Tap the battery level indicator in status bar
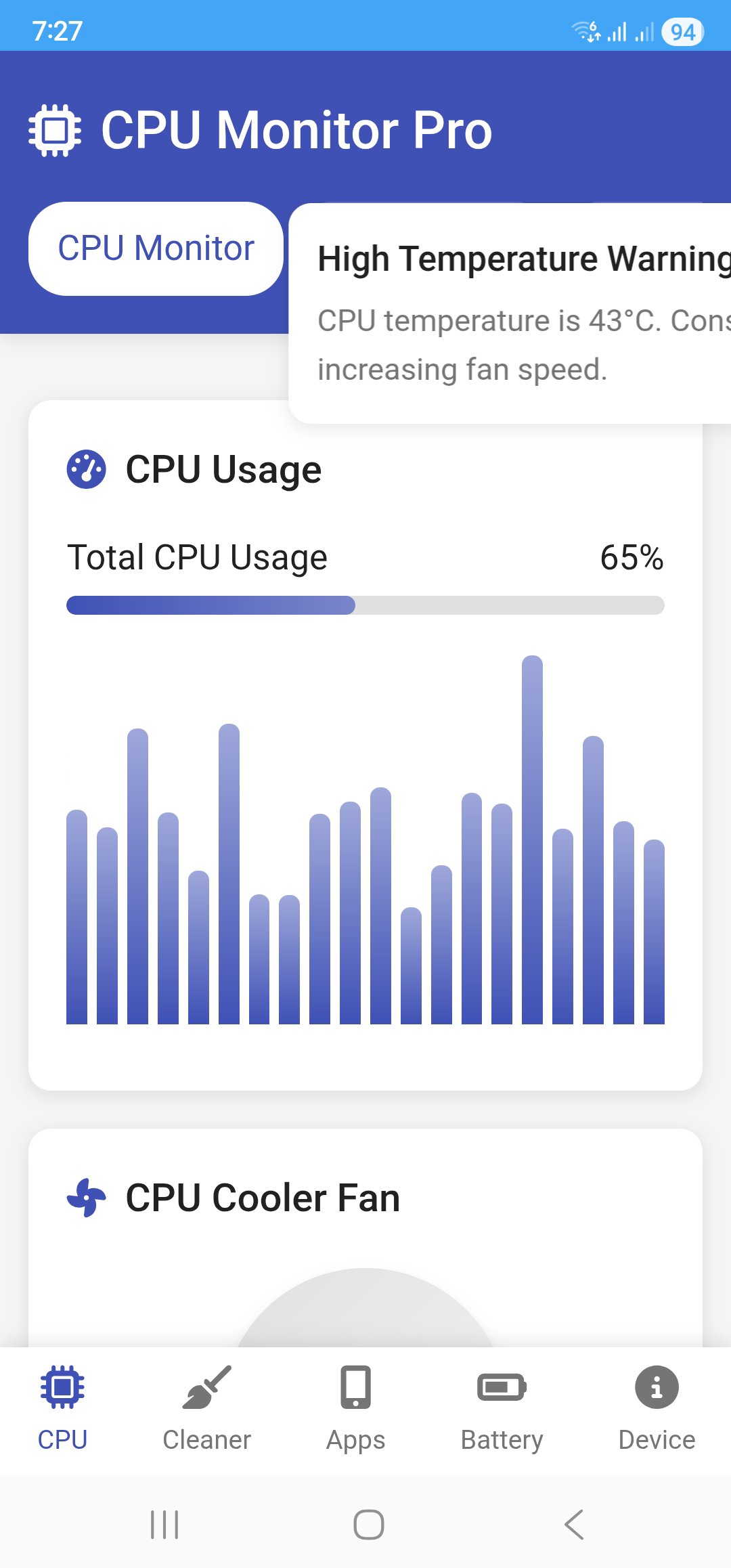This screenshot has height=1568, width=731. (x=682, y=30)
